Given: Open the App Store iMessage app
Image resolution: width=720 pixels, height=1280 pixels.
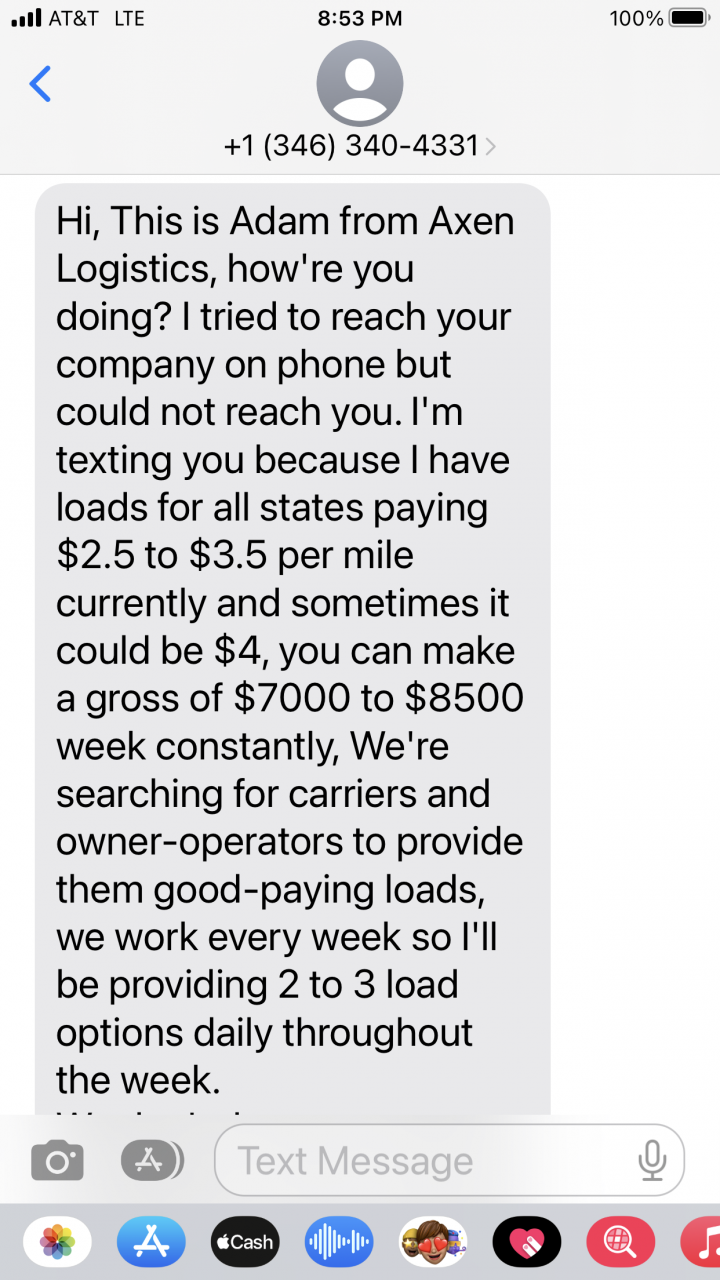Looking at the screenshot, I should pos(151,1242).
